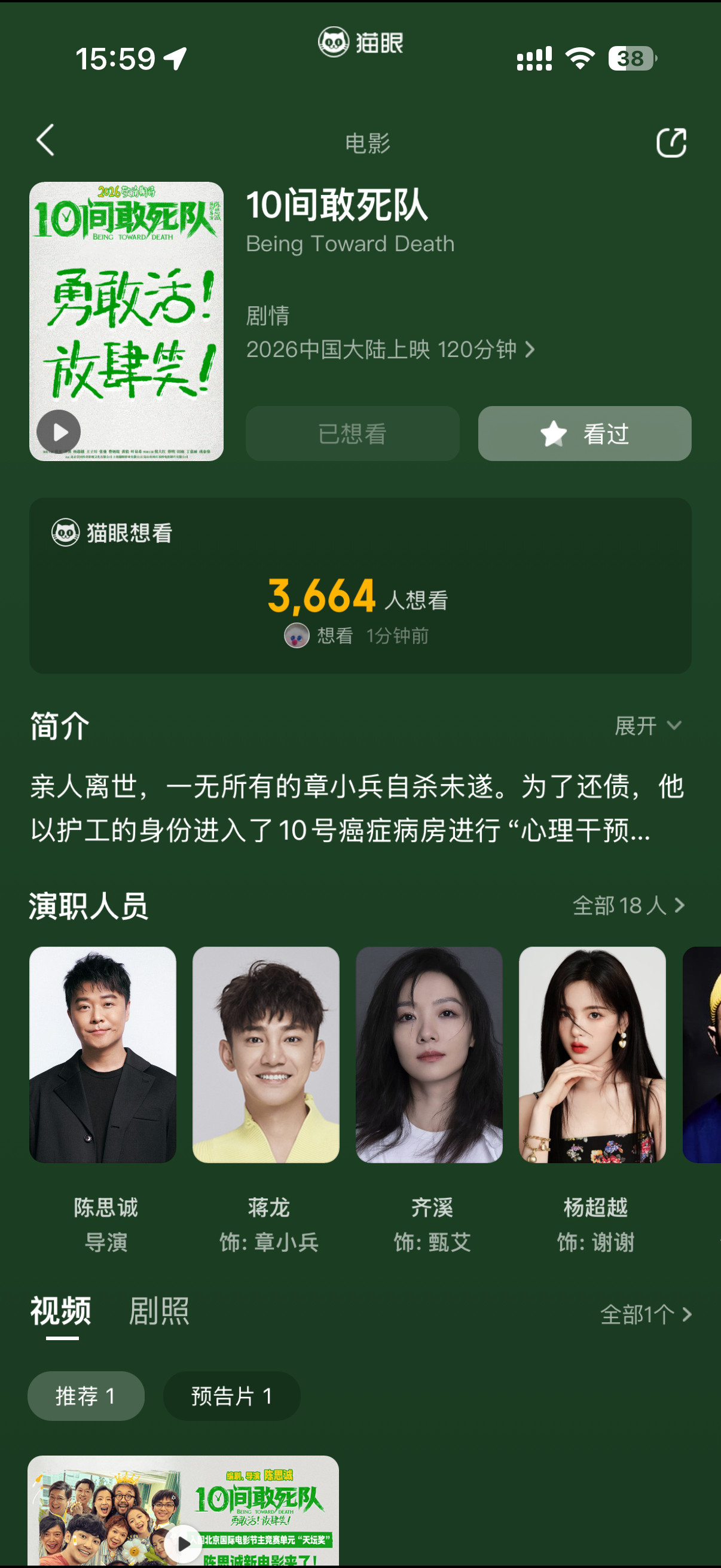Open all videos via 全部1个 link
The height and width of the screenshot is (1568, 721).
point(644,1314)
